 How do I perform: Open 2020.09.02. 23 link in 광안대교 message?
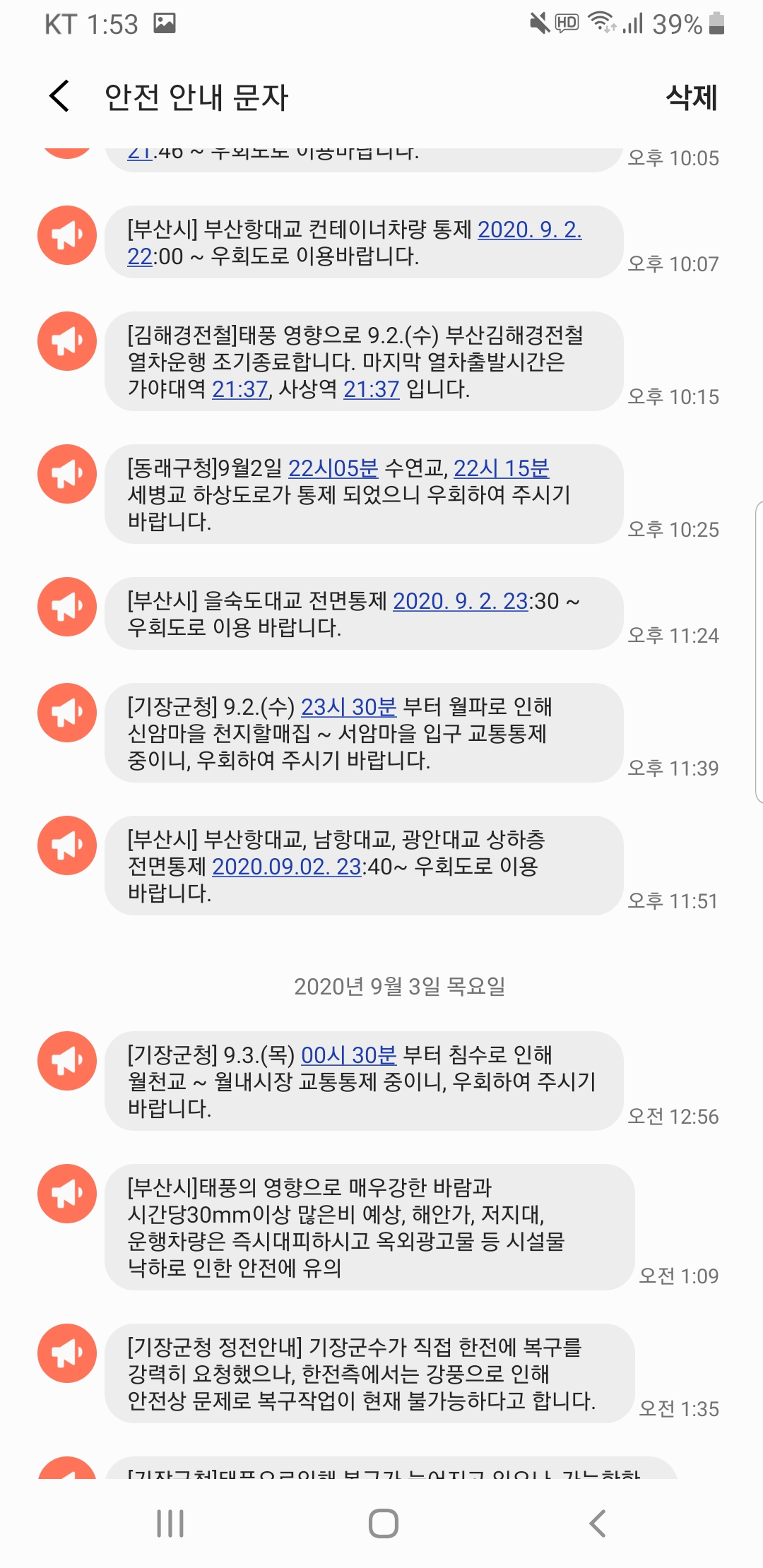tap(287, 867)
